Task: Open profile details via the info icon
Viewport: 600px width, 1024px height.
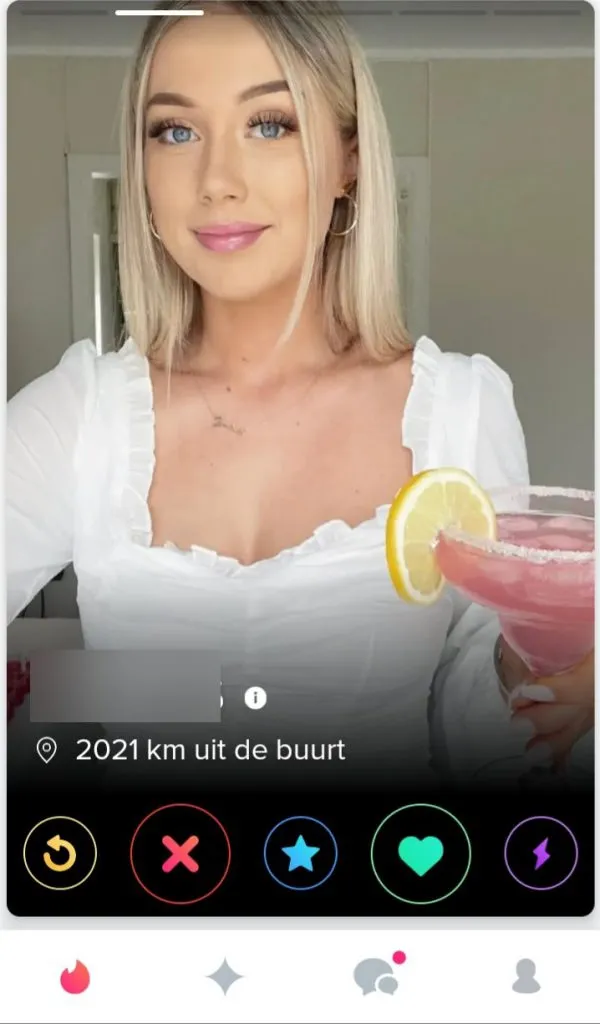Action: pyautogui.click(x=255, y=698)
